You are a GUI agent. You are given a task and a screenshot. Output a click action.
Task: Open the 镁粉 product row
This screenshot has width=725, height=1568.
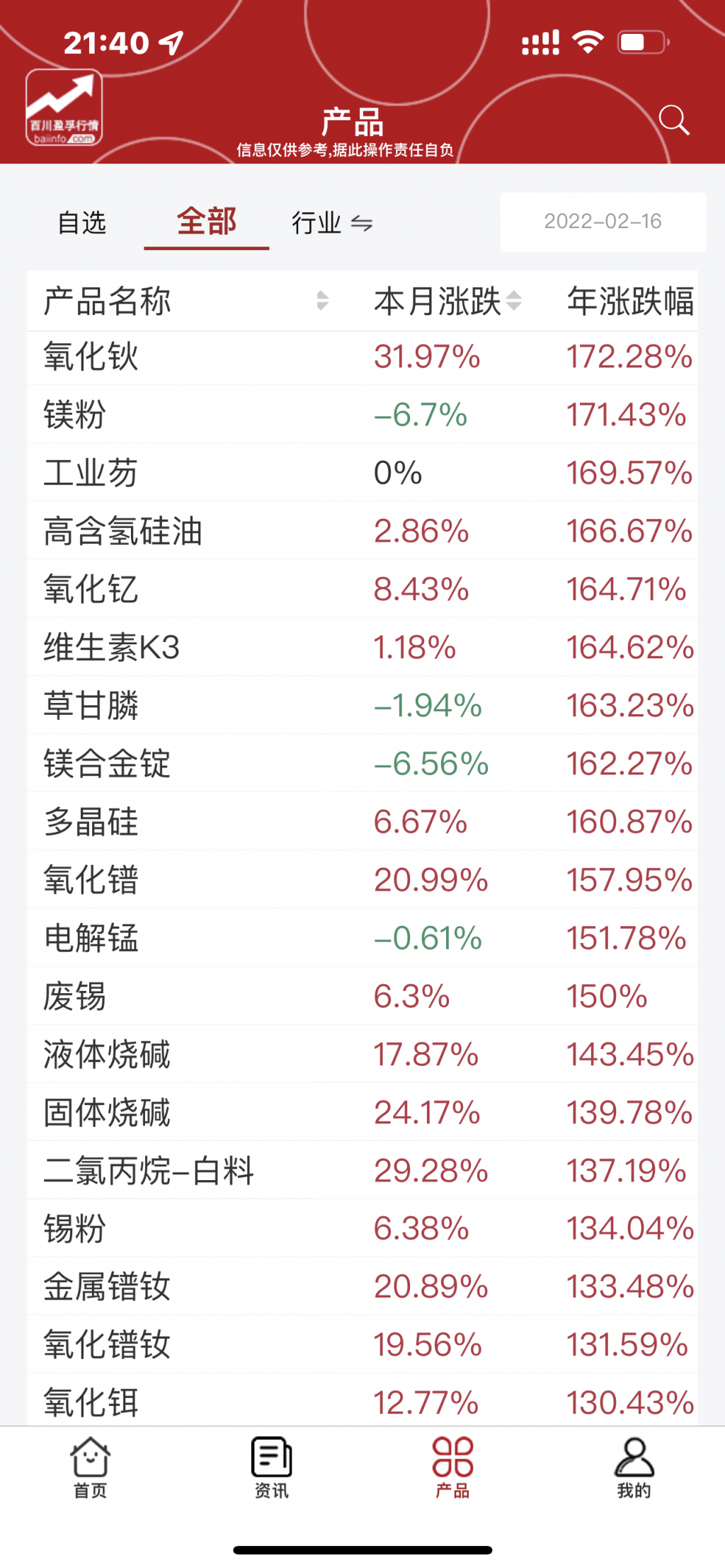pyautogui.click(x=362, y=415)
